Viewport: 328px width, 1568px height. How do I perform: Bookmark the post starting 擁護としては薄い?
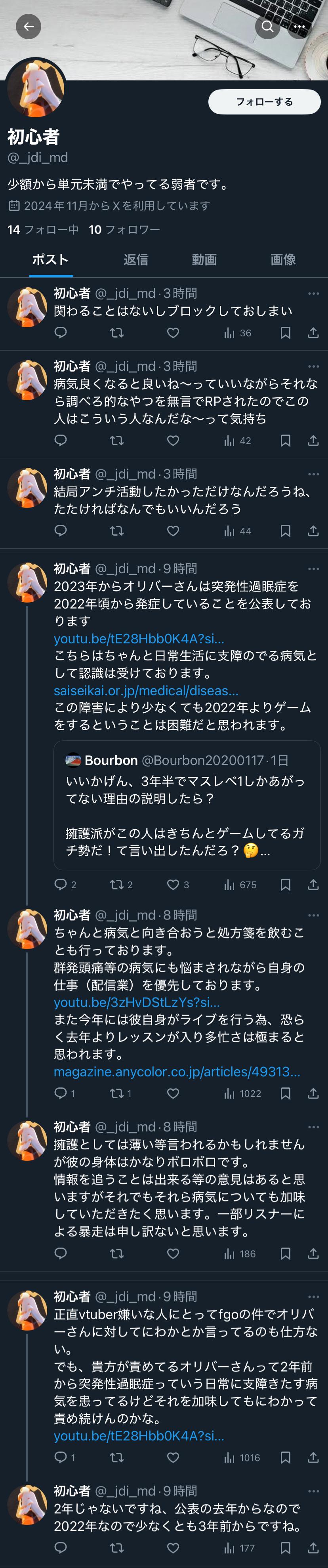285,1253
